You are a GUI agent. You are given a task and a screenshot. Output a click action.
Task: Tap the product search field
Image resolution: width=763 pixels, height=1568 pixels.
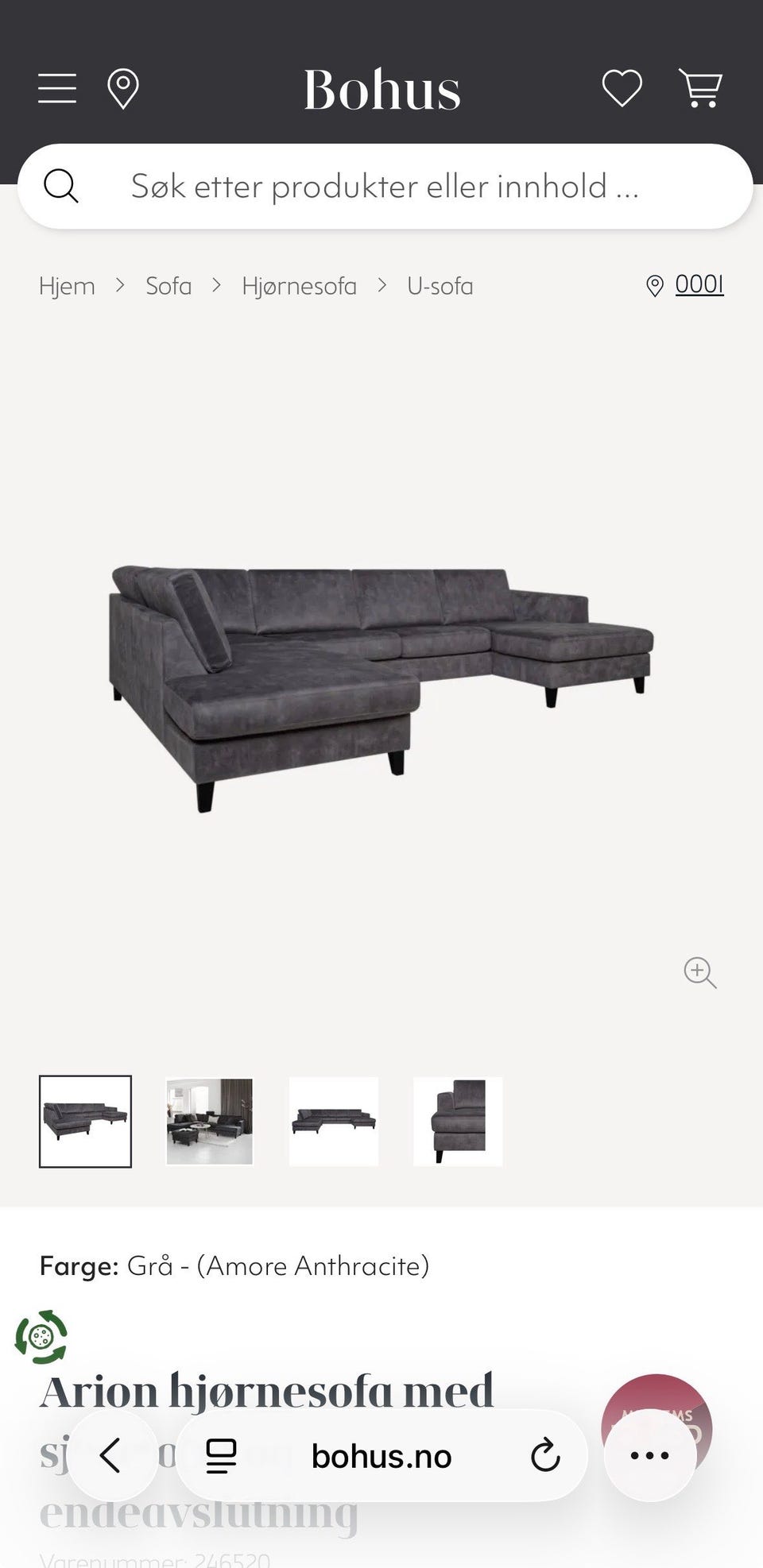pyautogui.click(x=385, y=186)
